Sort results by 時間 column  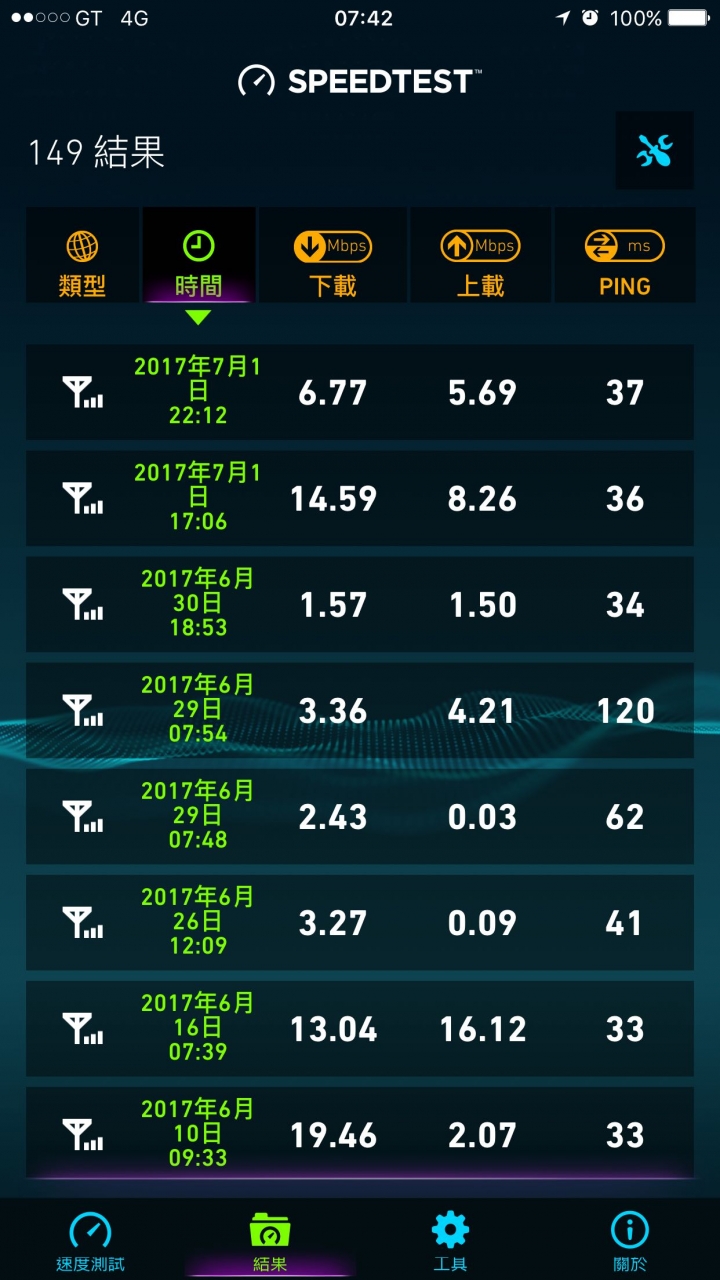[x=199, y=256]
